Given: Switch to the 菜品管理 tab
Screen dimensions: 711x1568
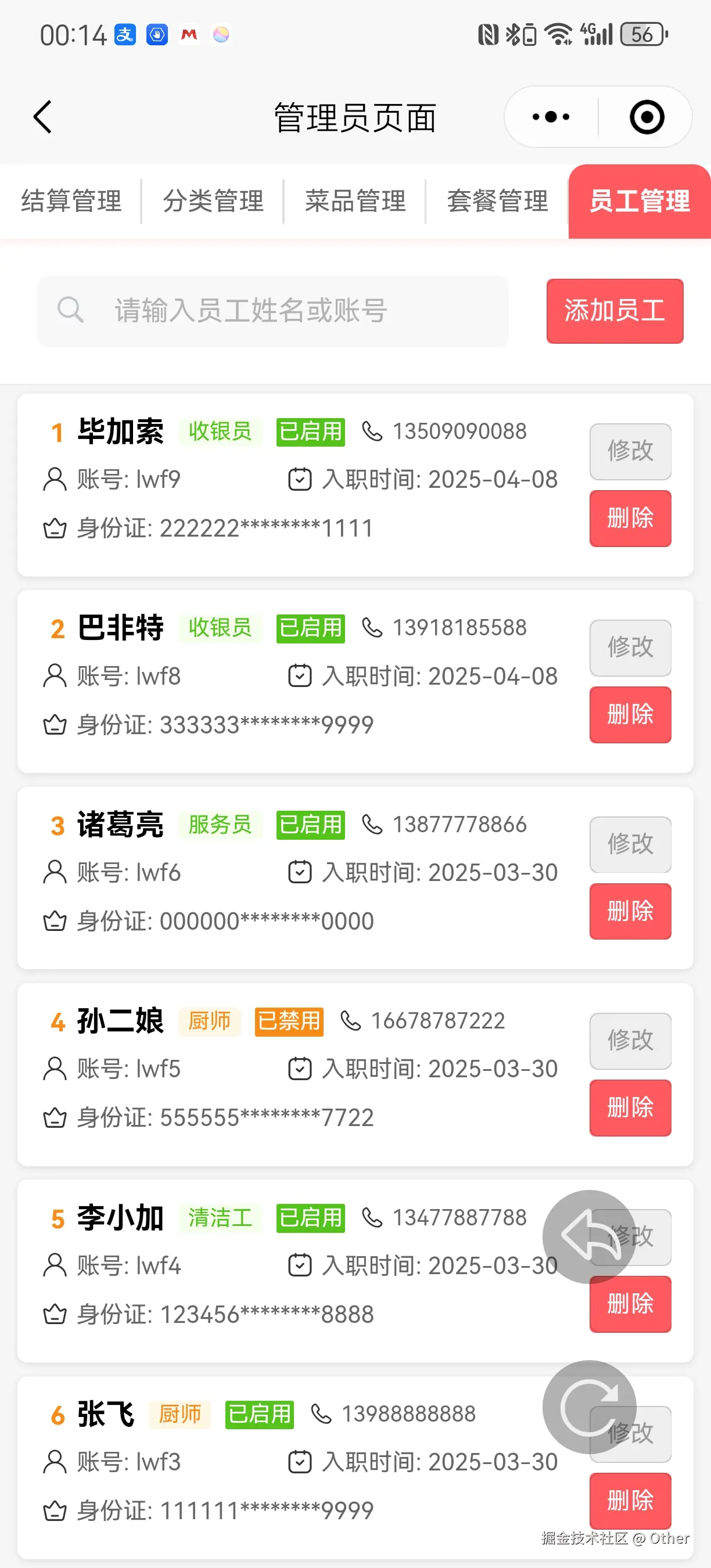Looking at the screenshot, I should [355, 202].
